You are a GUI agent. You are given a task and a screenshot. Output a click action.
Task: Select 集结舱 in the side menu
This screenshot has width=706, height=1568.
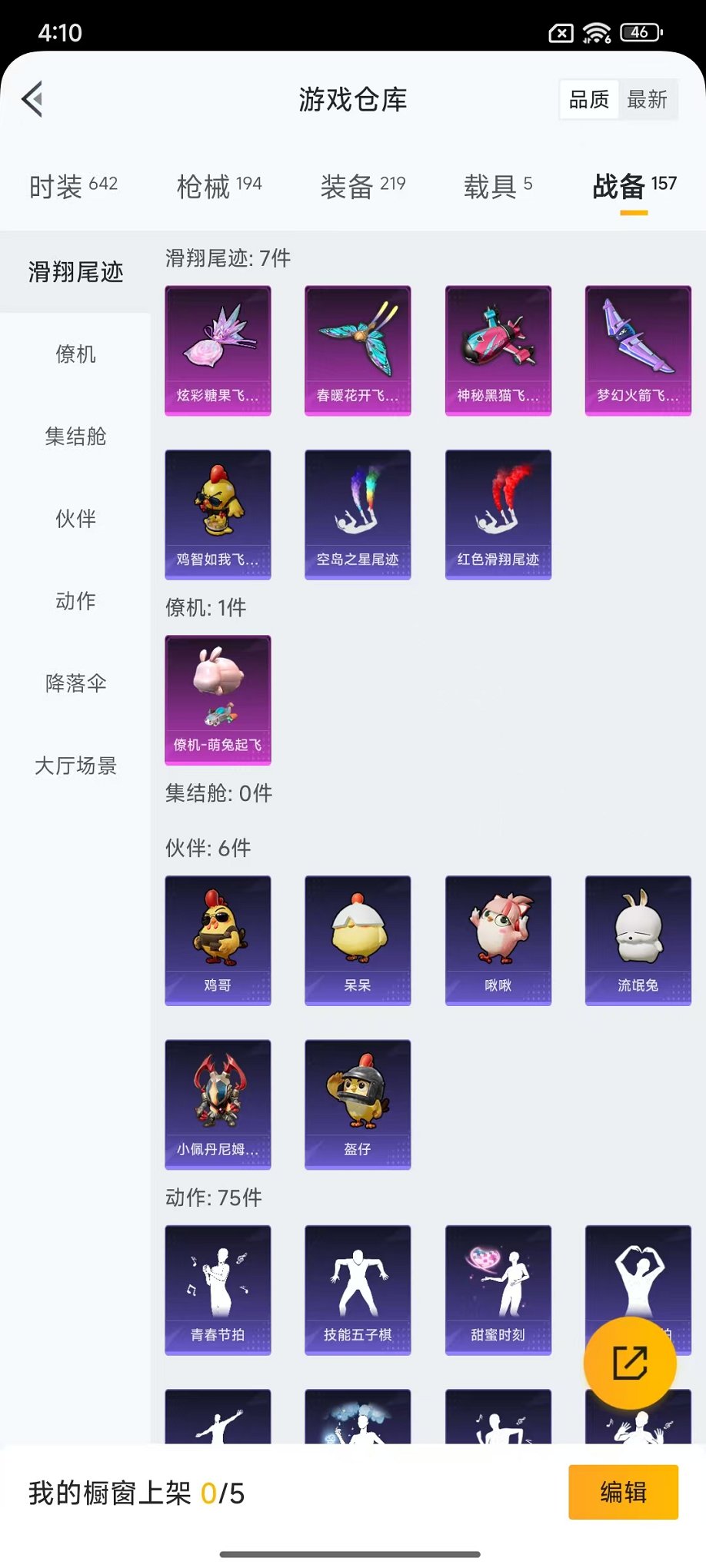(x=75, y=437)
